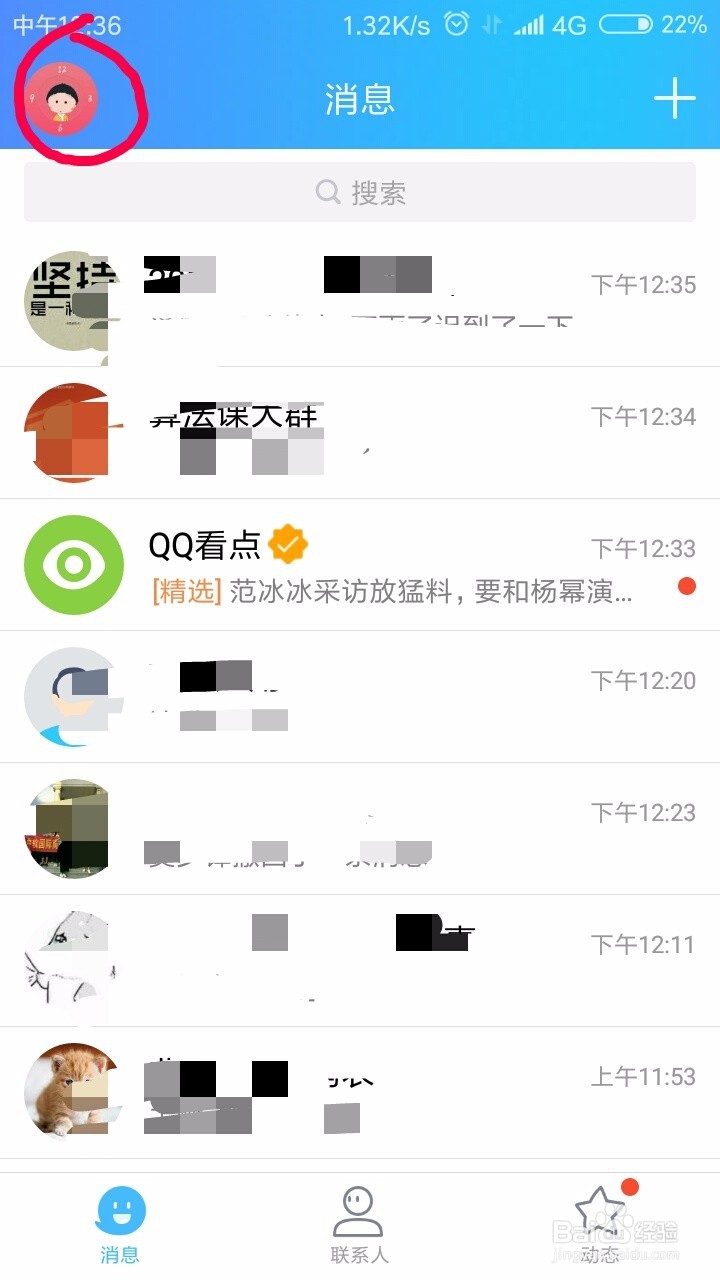This screenshot has height=1280, width=720.
Task: Tap the alarm clock status bar icon
Action: [457, 24]
